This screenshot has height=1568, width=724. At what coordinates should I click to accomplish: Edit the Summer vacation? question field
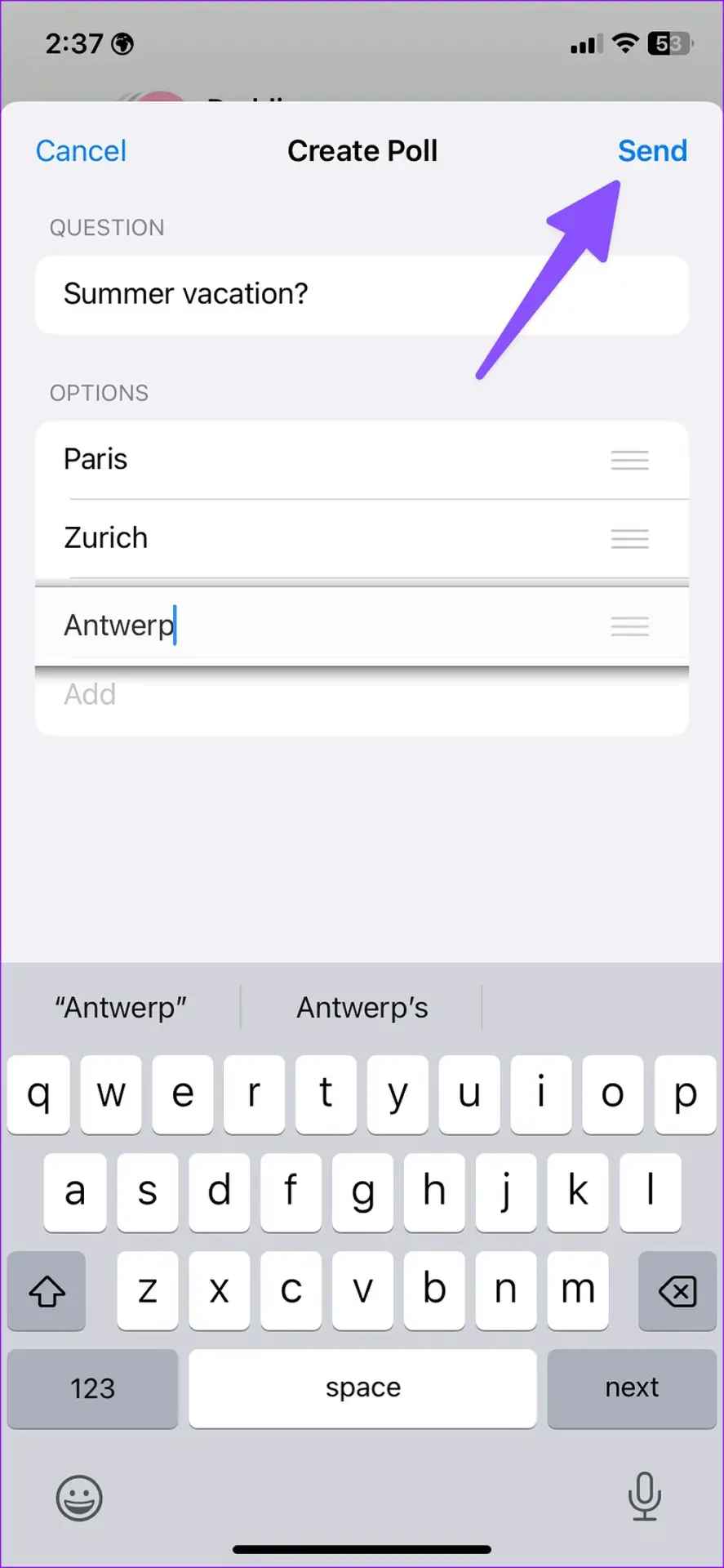point(361,294)
